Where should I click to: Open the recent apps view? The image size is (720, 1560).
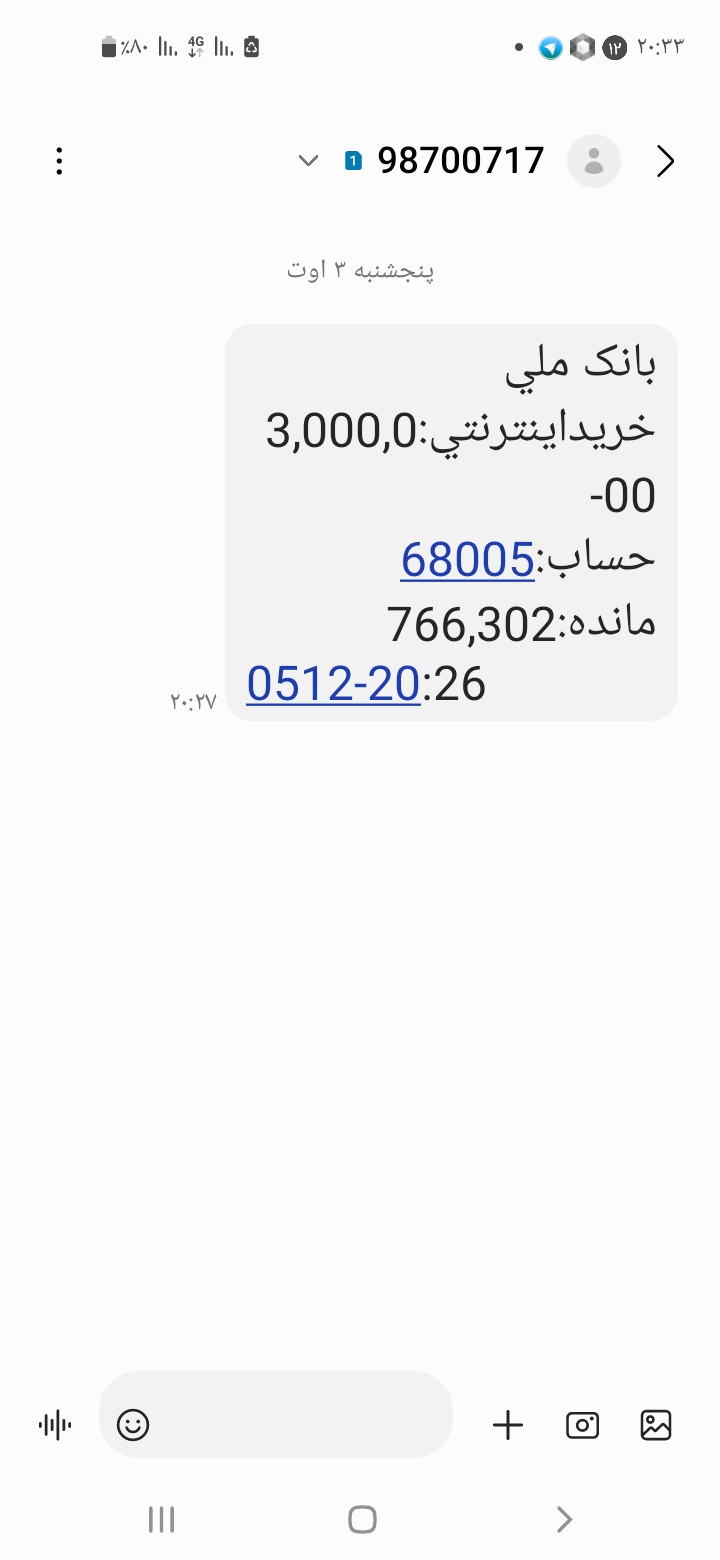[161, 1520]
